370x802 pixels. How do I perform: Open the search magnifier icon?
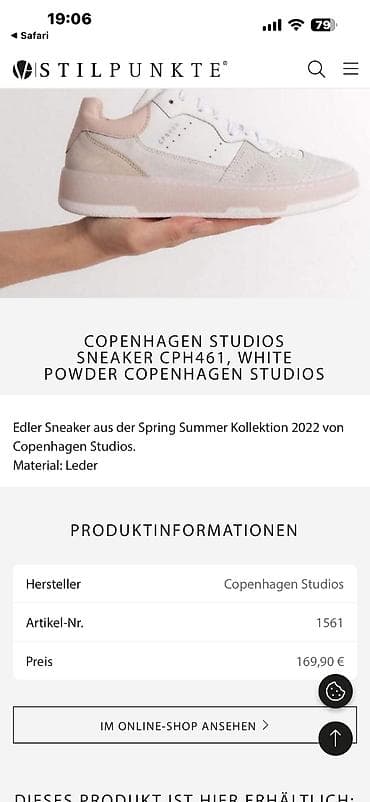tap(316, 69)
